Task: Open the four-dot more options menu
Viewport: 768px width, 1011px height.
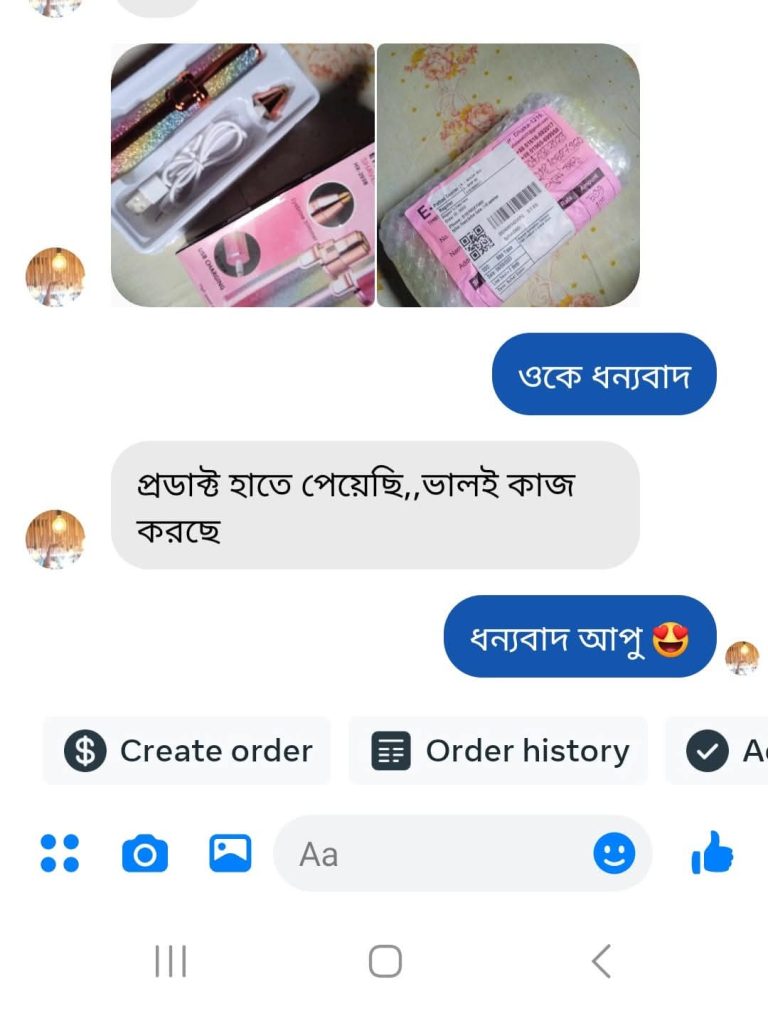Action: pos(59,853)
